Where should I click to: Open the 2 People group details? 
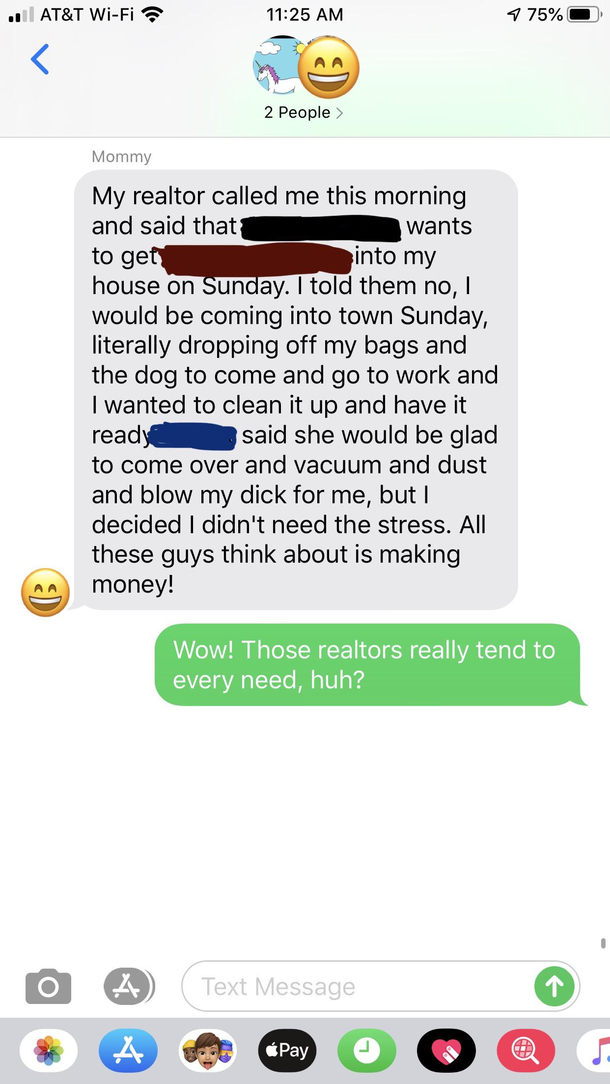point(304,113)
